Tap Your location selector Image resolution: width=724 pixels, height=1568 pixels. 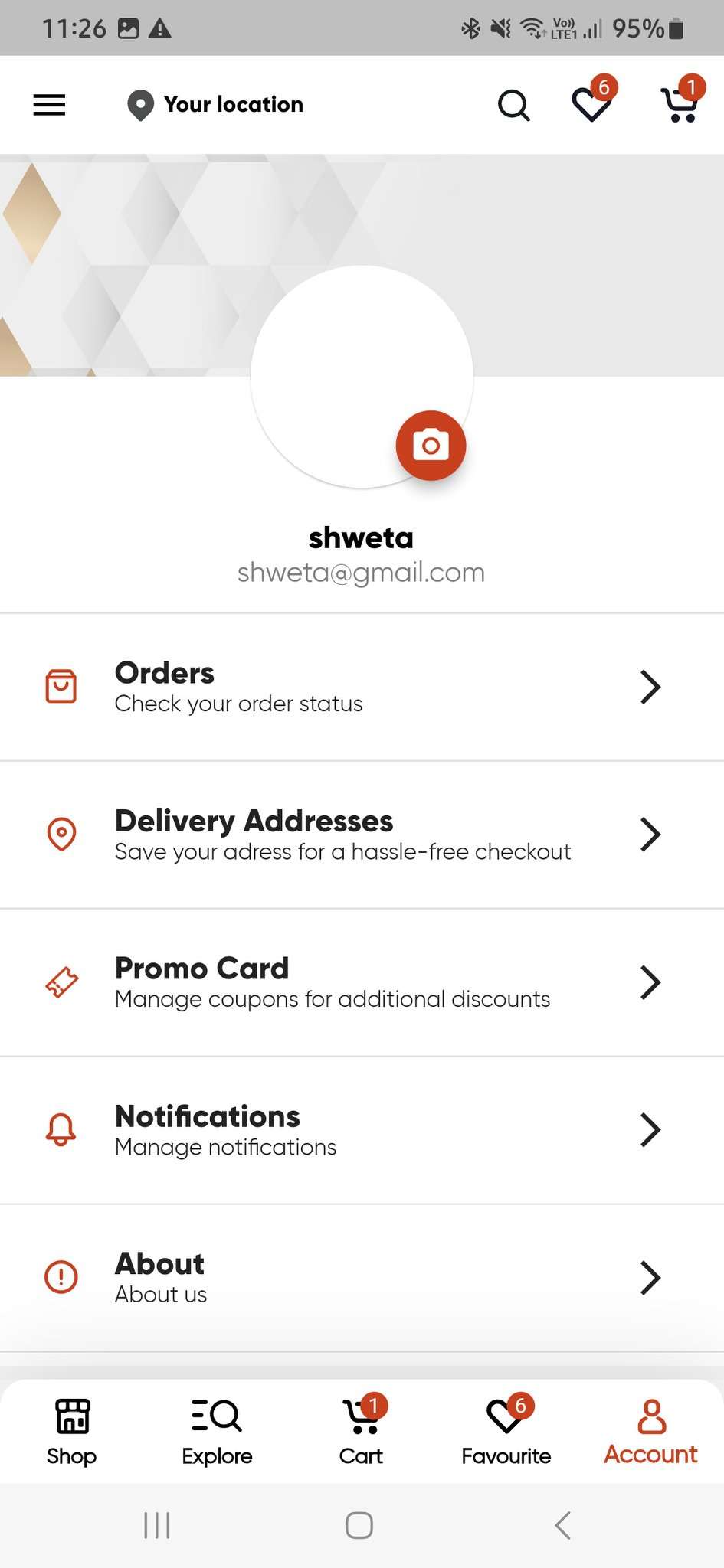(x=215, y=105)
